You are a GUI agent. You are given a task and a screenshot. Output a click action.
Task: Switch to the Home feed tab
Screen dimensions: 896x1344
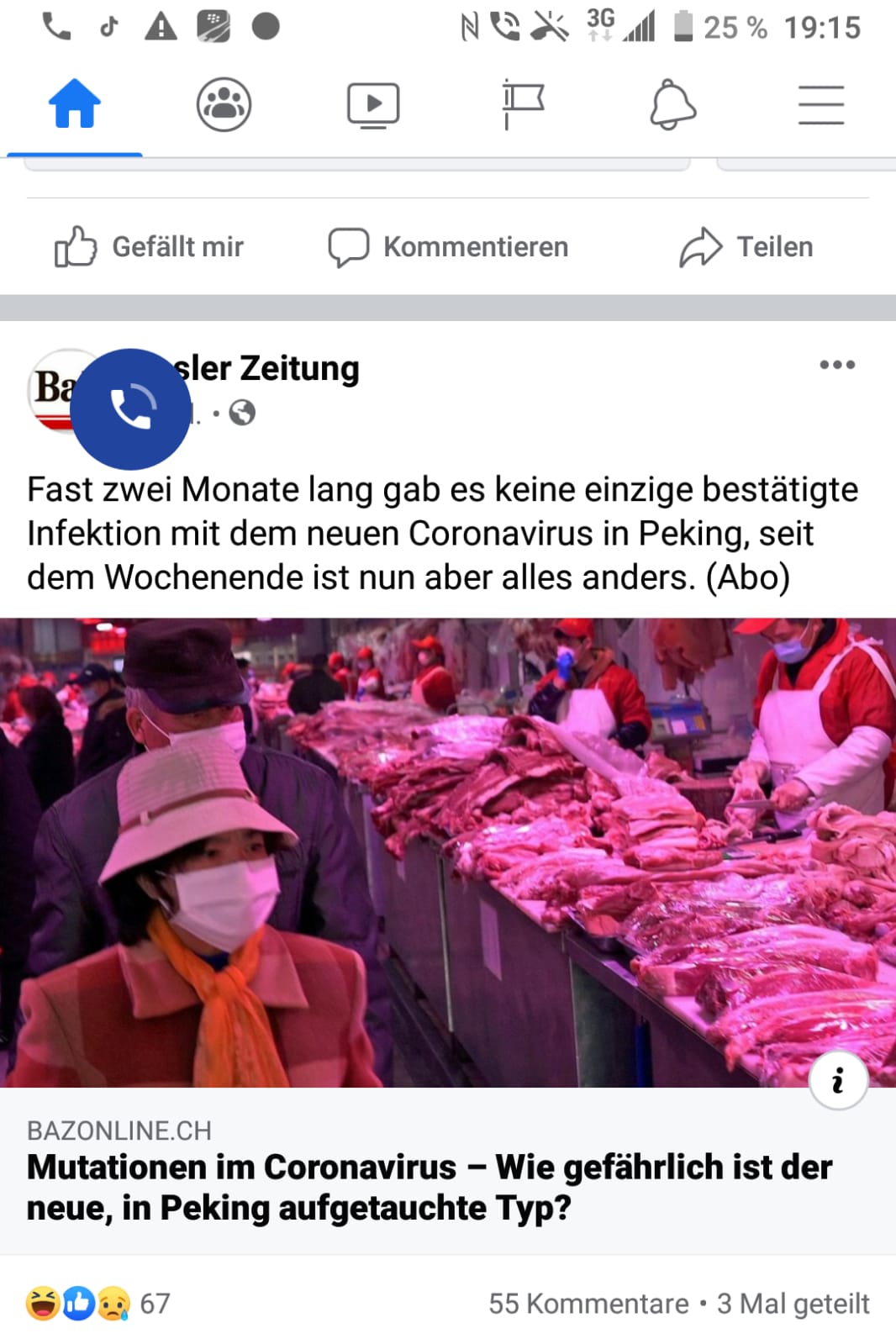(x=75, y=105)
